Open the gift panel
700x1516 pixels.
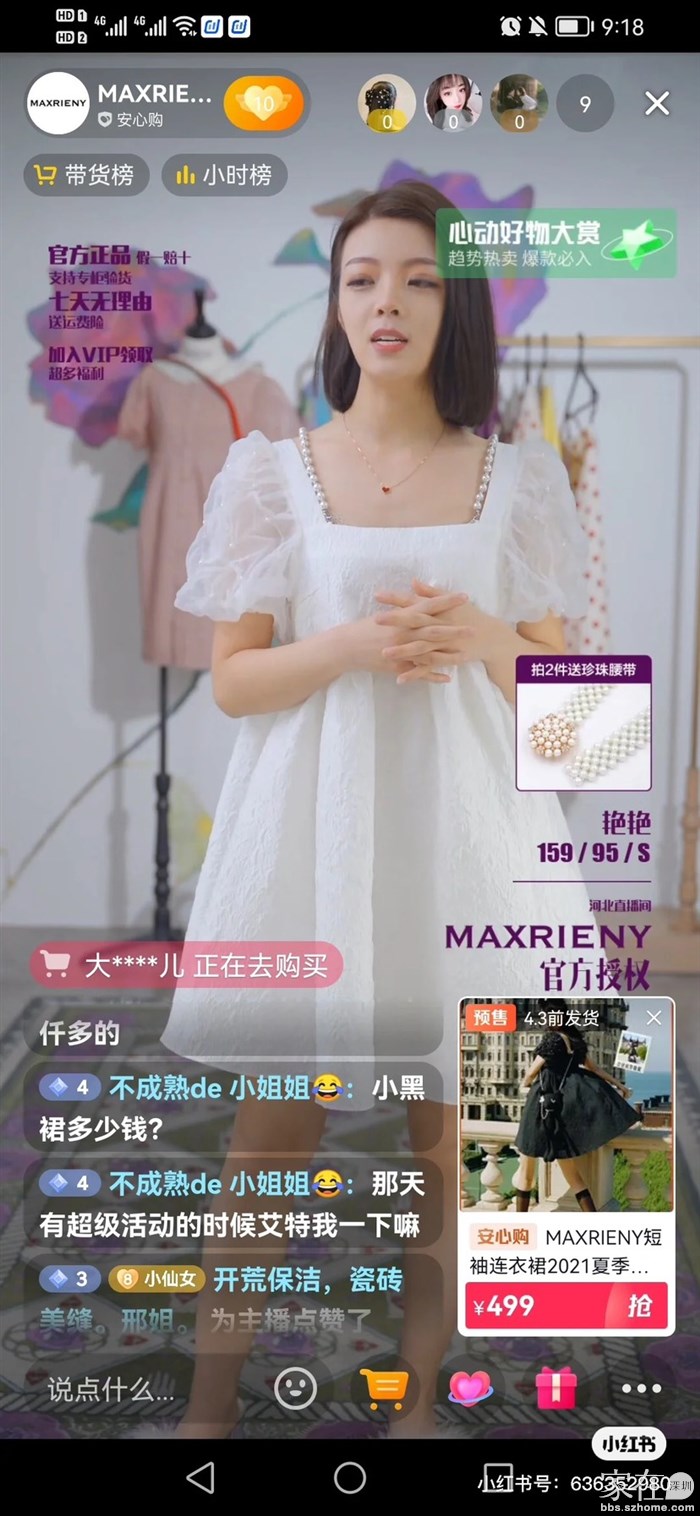click(x=556, y=1388)
